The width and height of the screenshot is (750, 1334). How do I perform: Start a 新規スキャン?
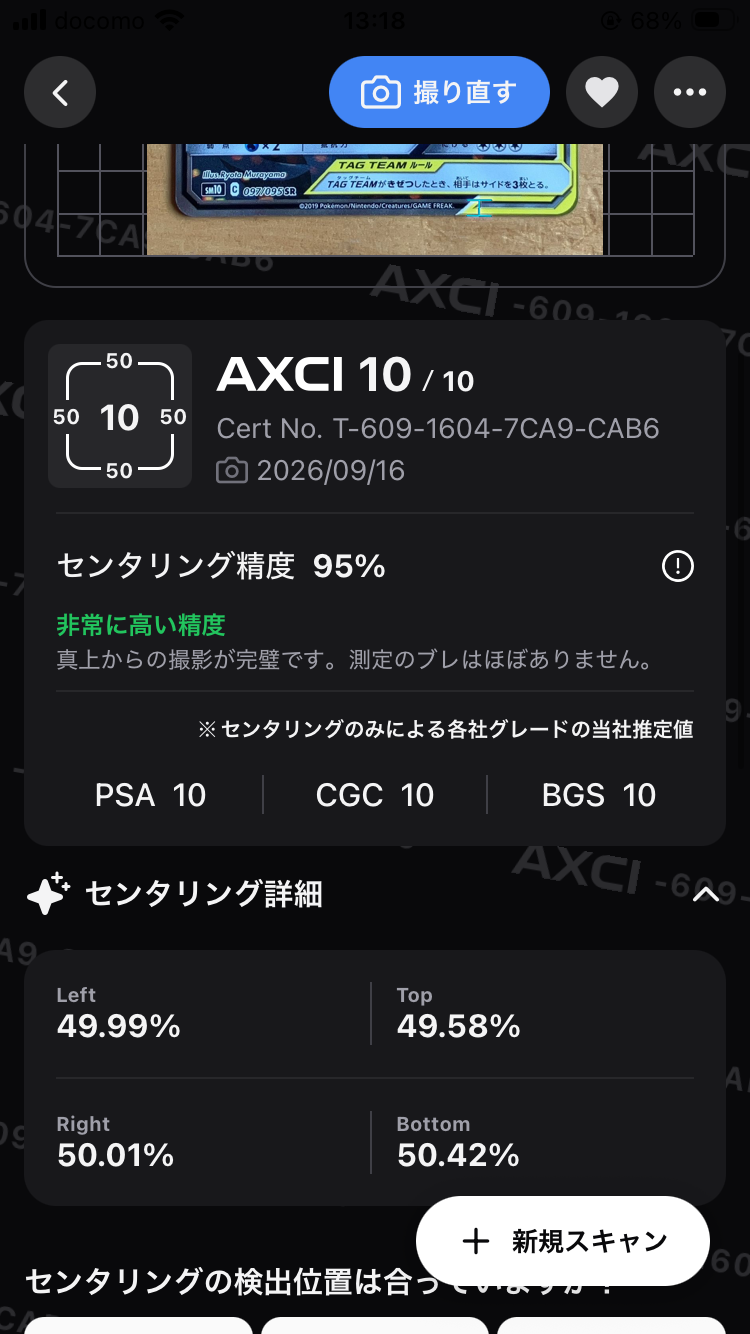pyautogui.click(x=563, y=1241)
